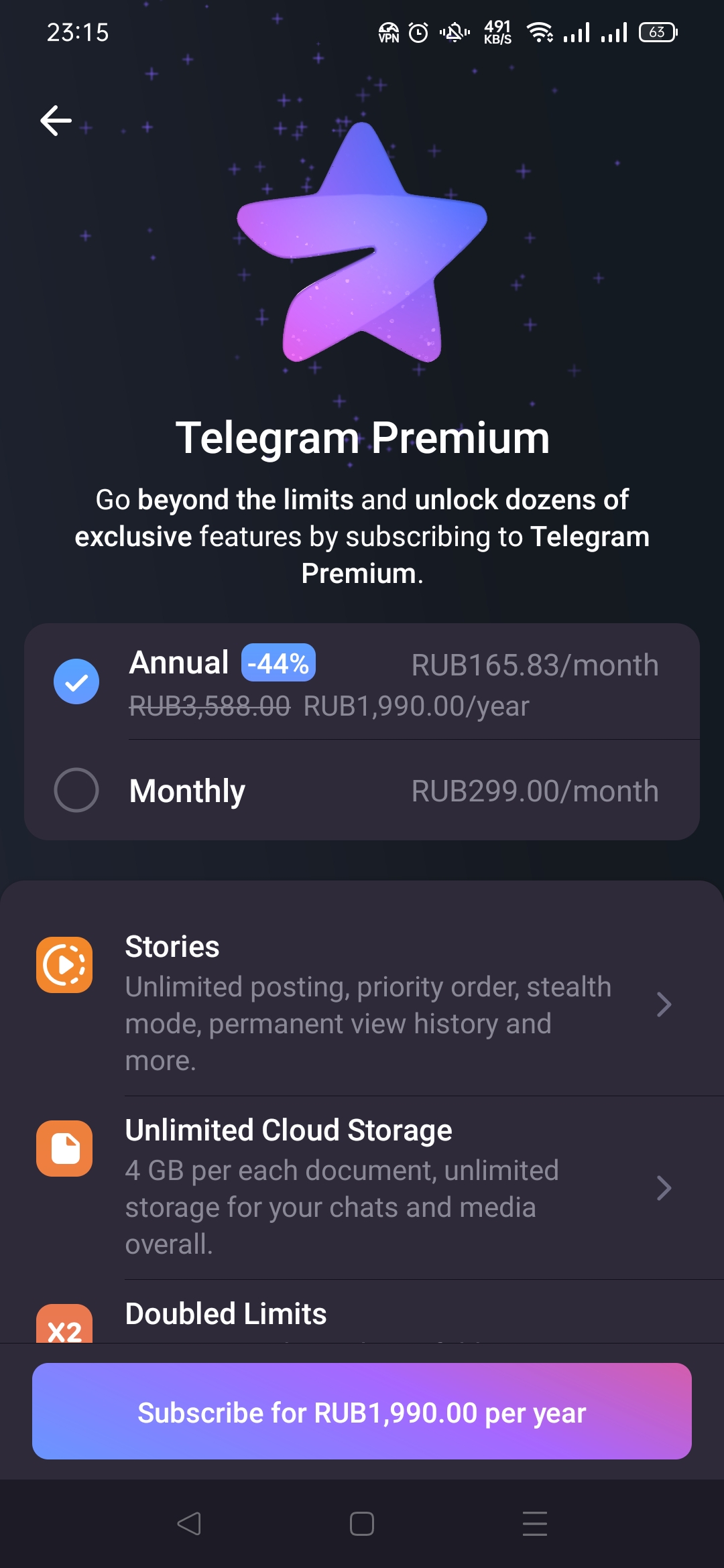Tap the system home button
Screen dimensions: 724x1568
(x=362, y=1524)
